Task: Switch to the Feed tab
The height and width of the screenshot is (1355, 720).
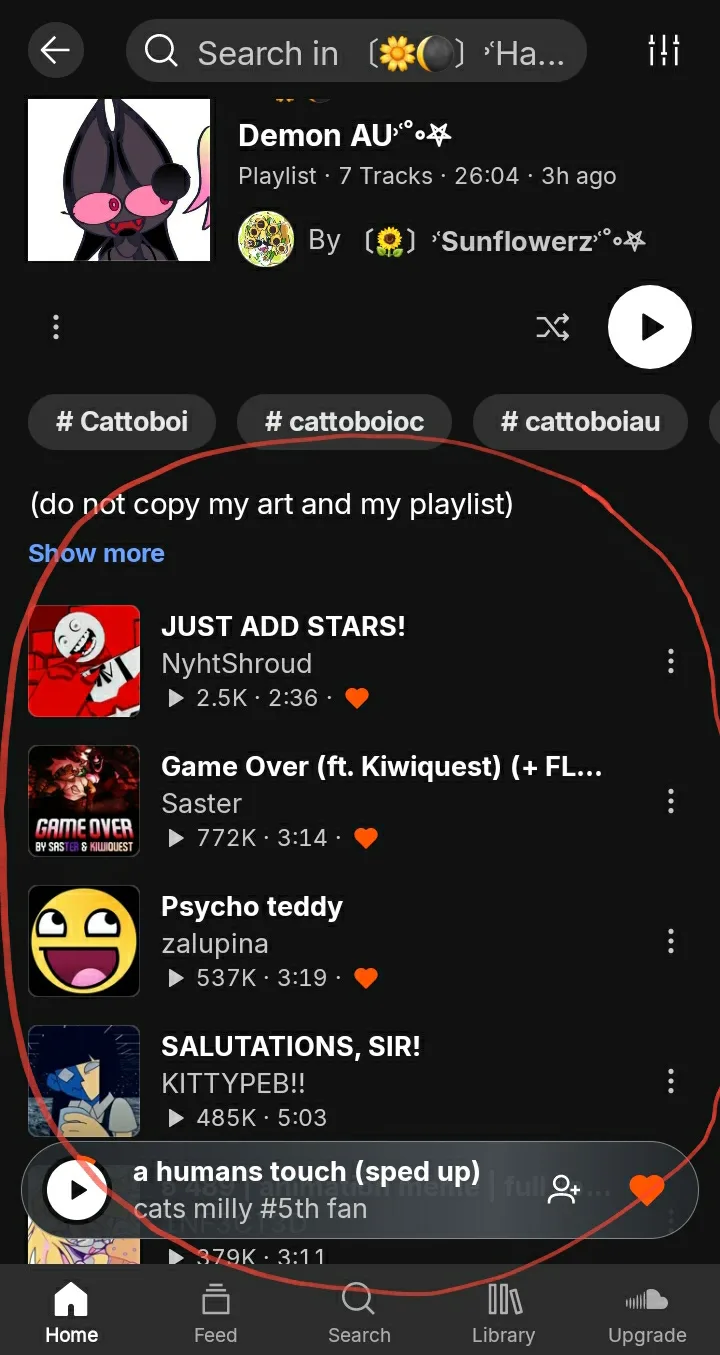Action: point(215,1313)
